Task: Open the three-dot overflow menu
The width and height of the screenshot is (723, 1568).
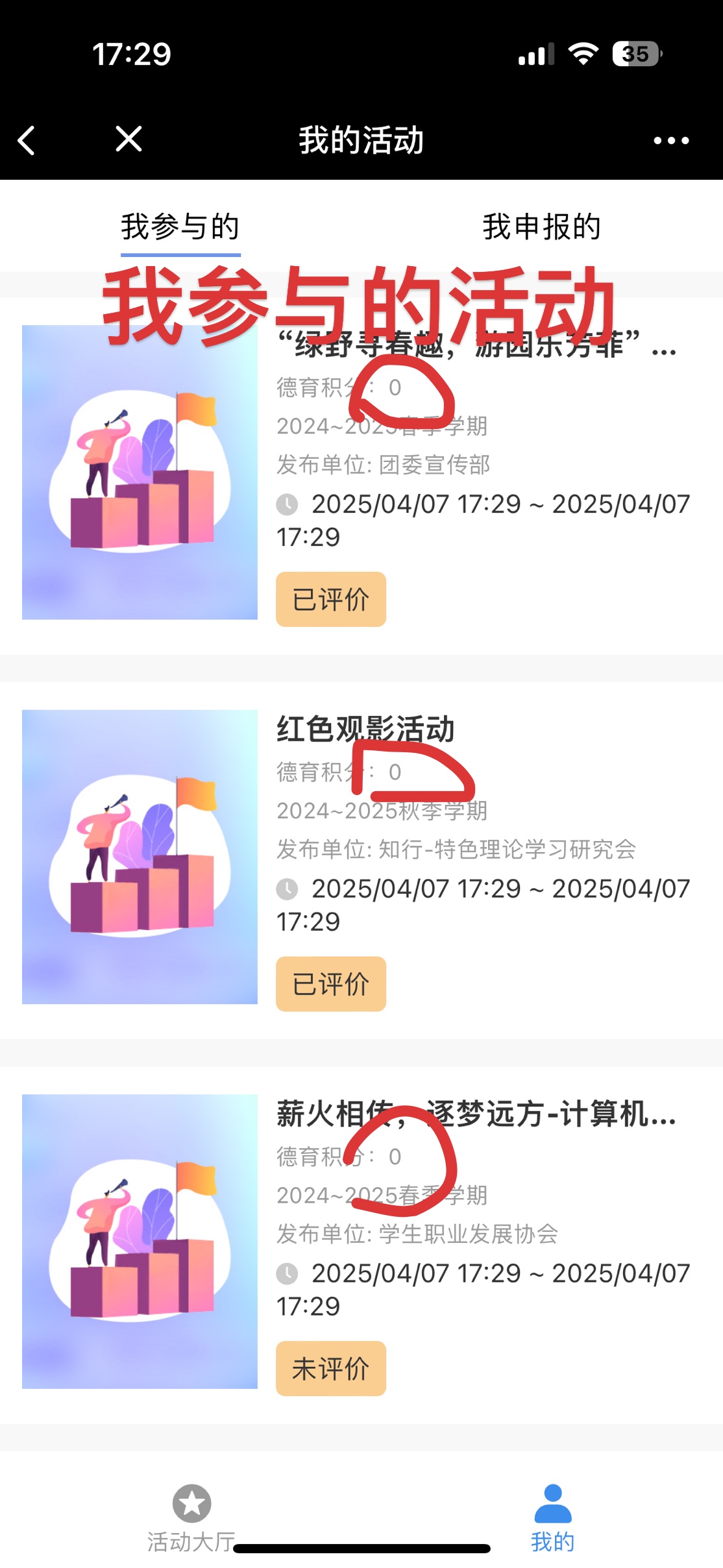Action: coord(671,140)
